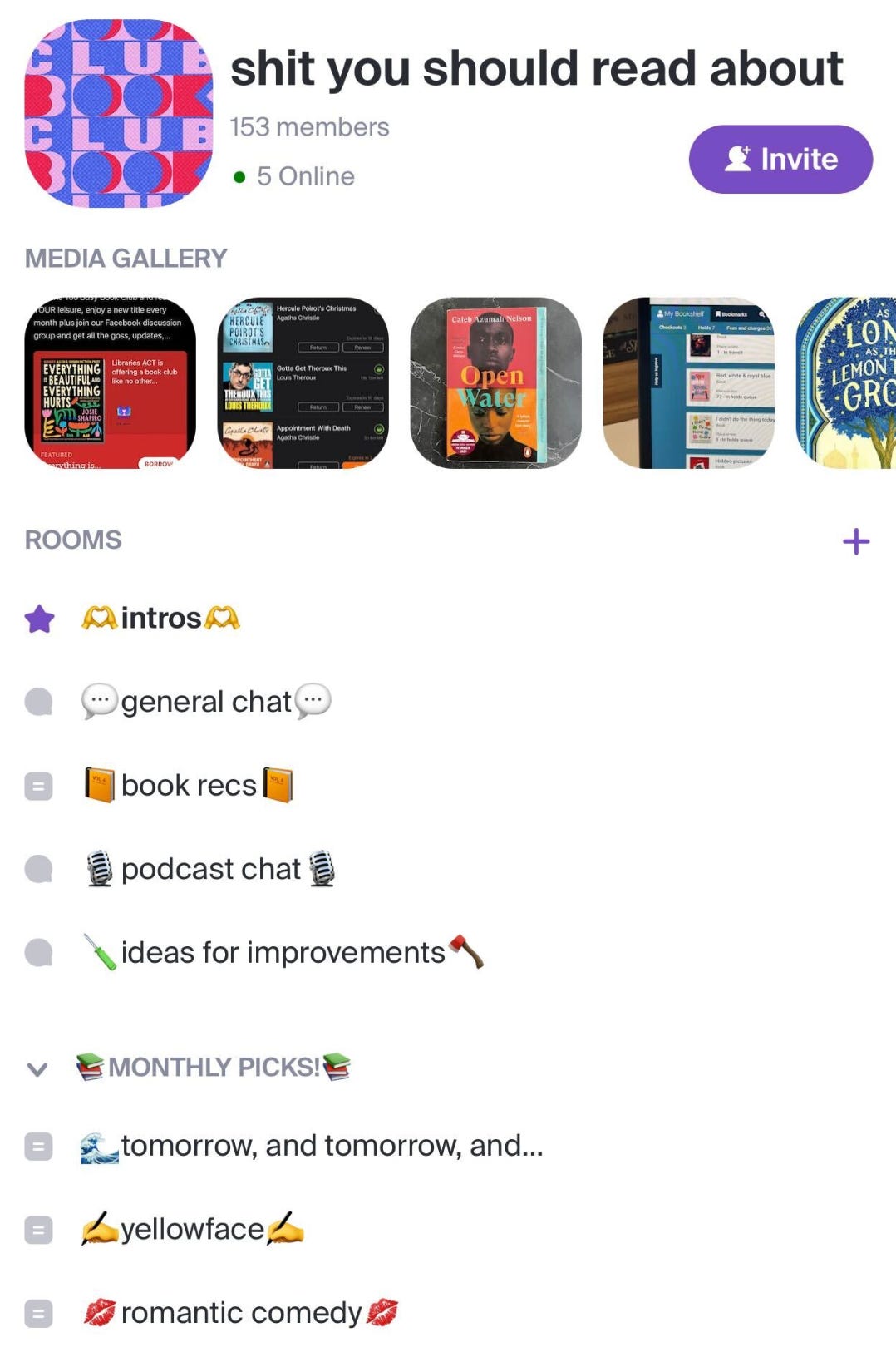Open the podcast chat room
This screenshot has height=1347, width=896.
click(210, 869)
